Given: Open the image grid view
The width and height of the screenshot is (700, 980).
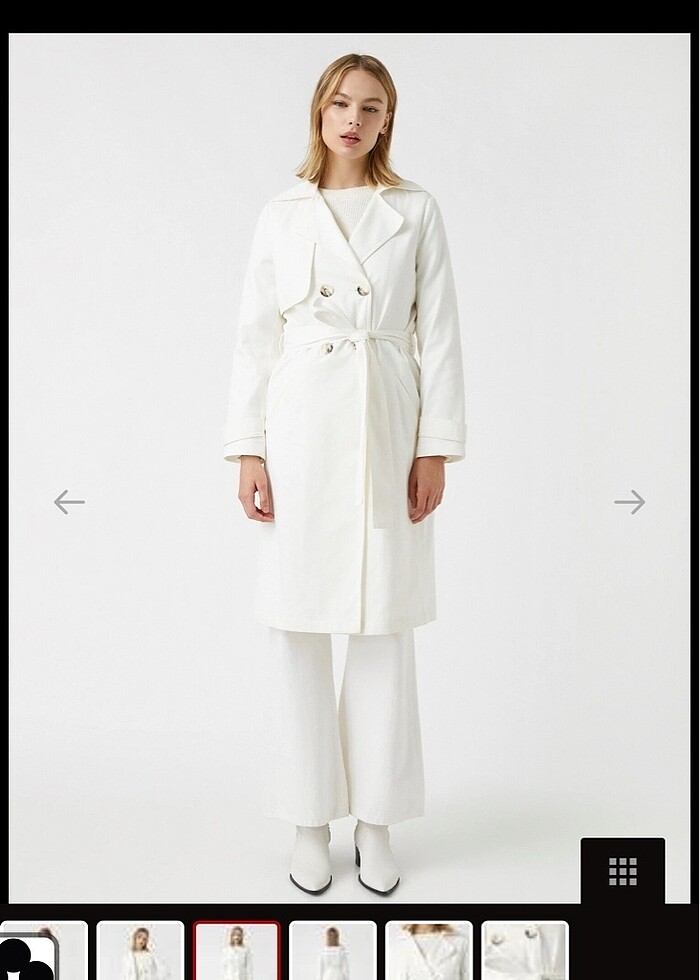Looking at the screenshot, I should tap(623, 871).
